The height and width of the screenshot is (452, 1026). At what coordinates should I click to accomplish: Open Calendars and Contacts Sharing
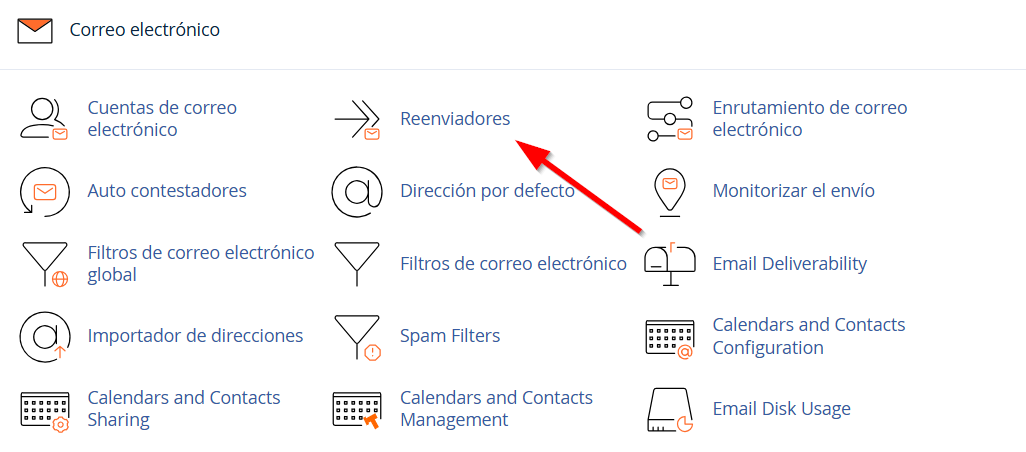[x=183, y=408]
